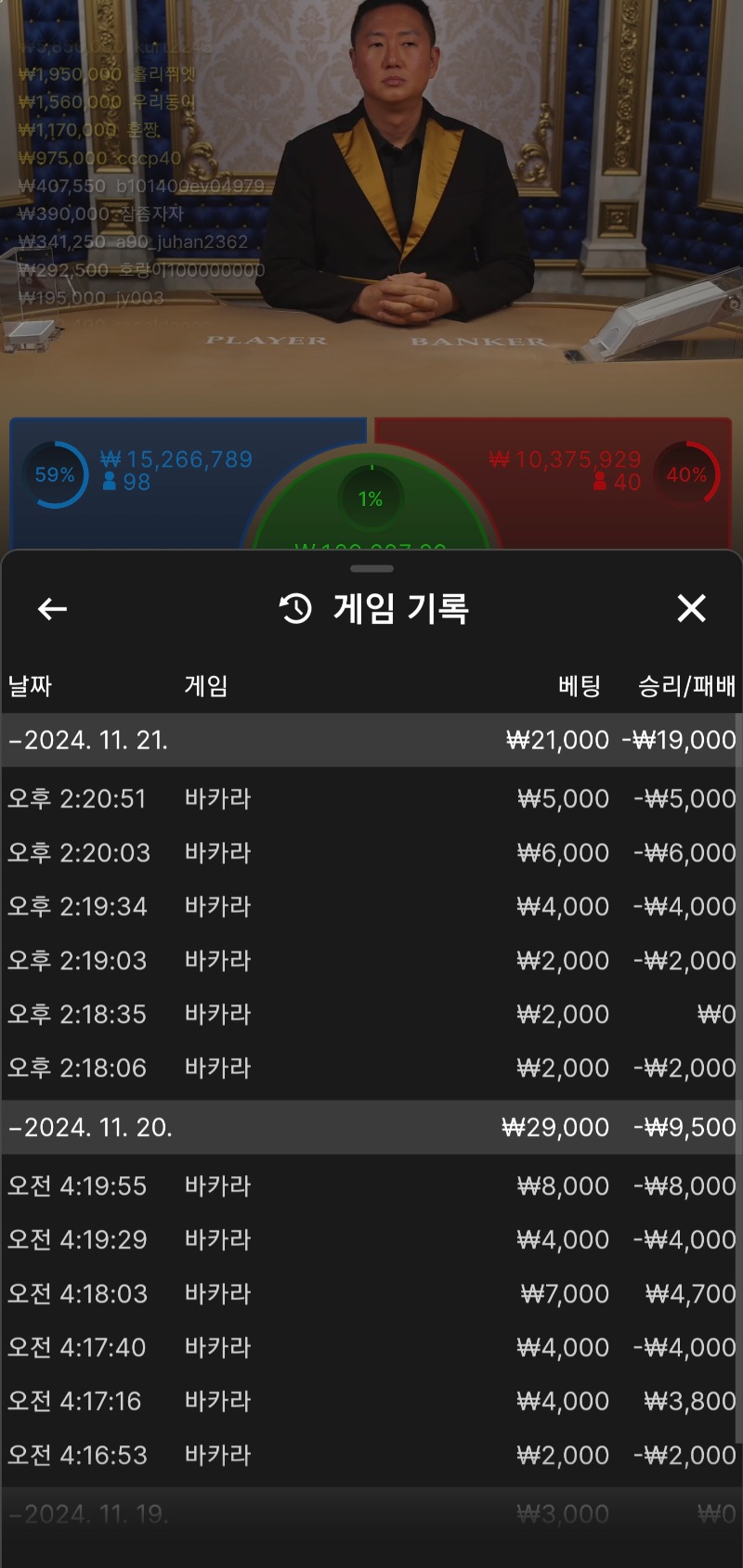
Task: Open the 오후 2:20:51 바카라 record
Action: [x=370, y=799]
